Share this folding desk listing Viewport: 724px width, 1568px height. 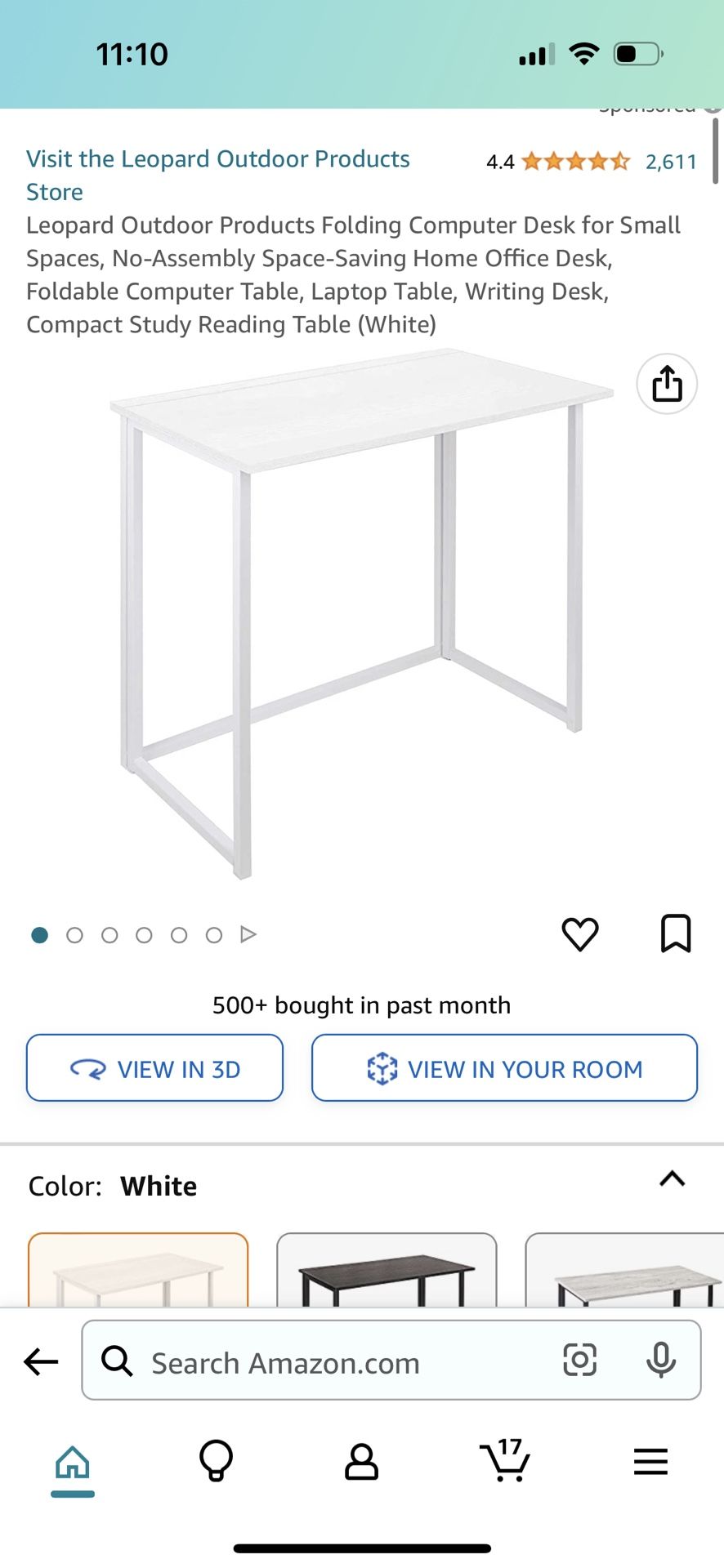pyautogui.click(x=667, y=384)
